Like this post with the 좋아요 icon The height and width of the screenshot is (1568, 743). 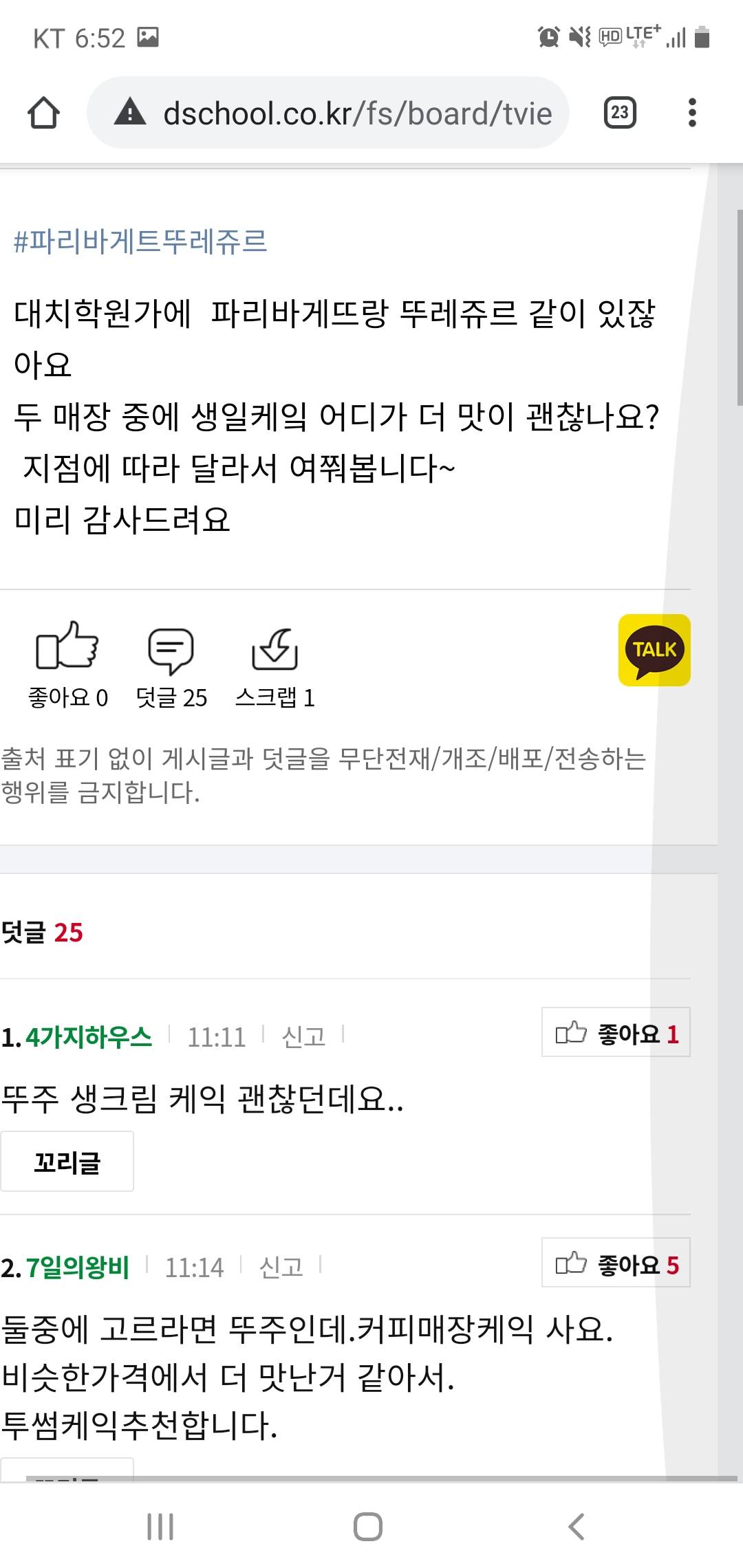(67, 646)
